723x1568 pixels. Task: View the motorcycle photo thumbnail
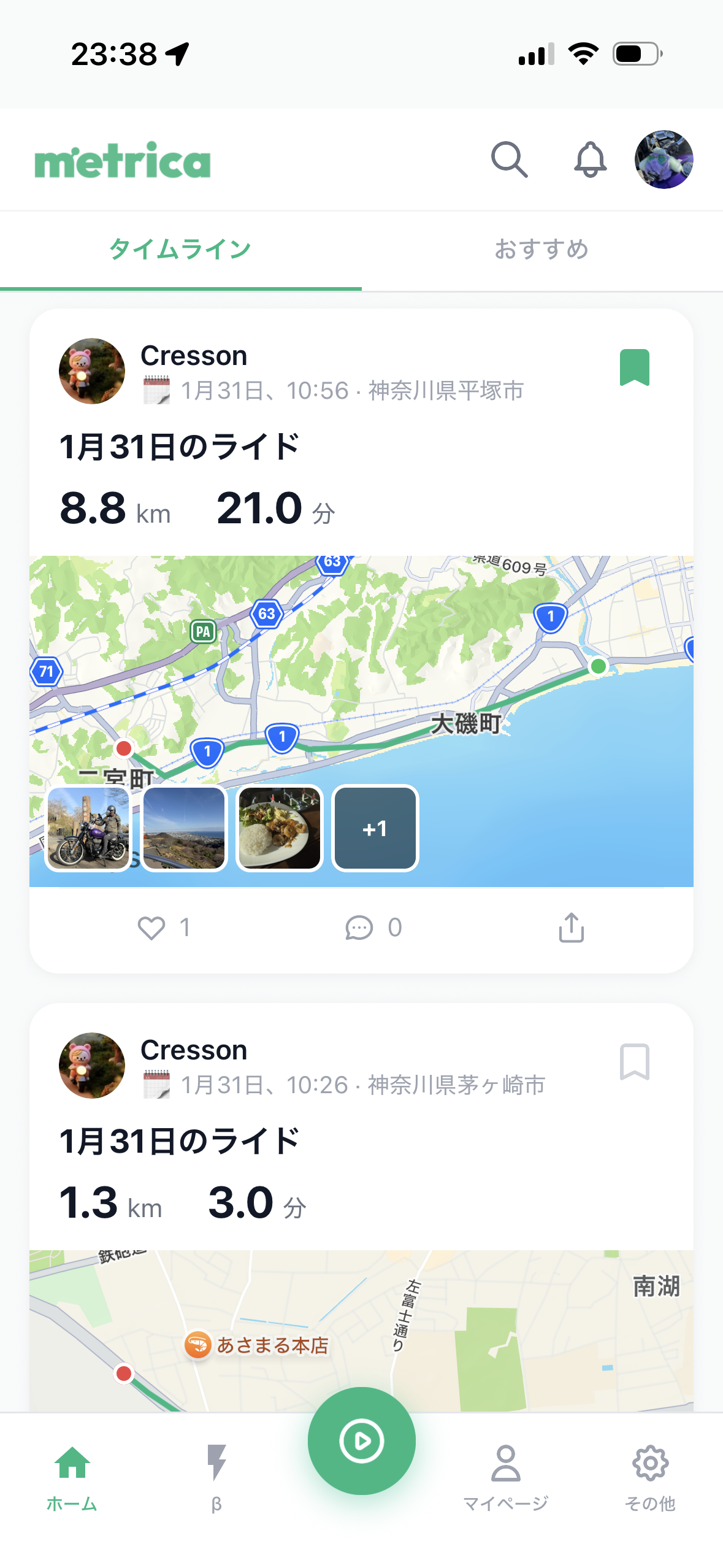tap(88, 828)
